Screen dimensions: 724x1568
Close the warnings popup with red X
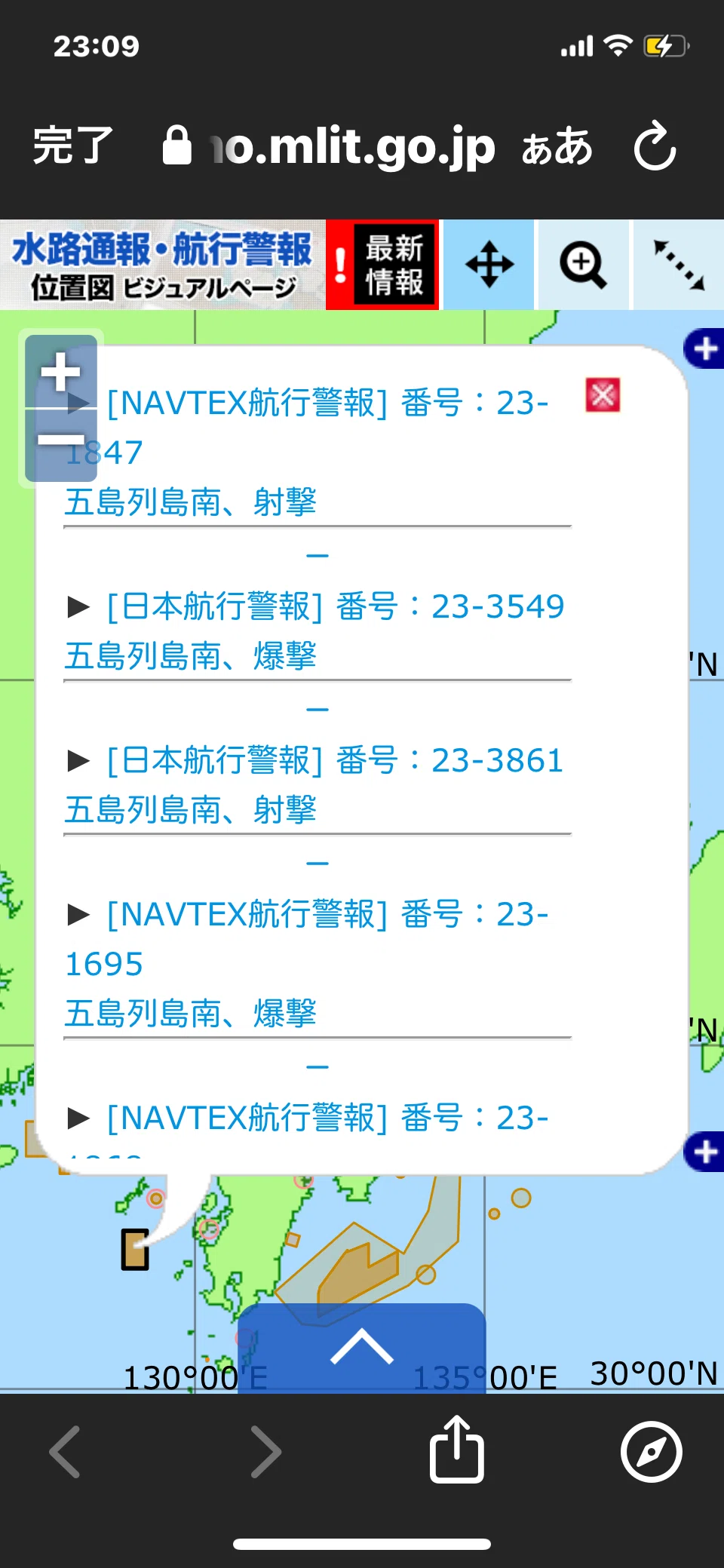click(x=603, y=395)
